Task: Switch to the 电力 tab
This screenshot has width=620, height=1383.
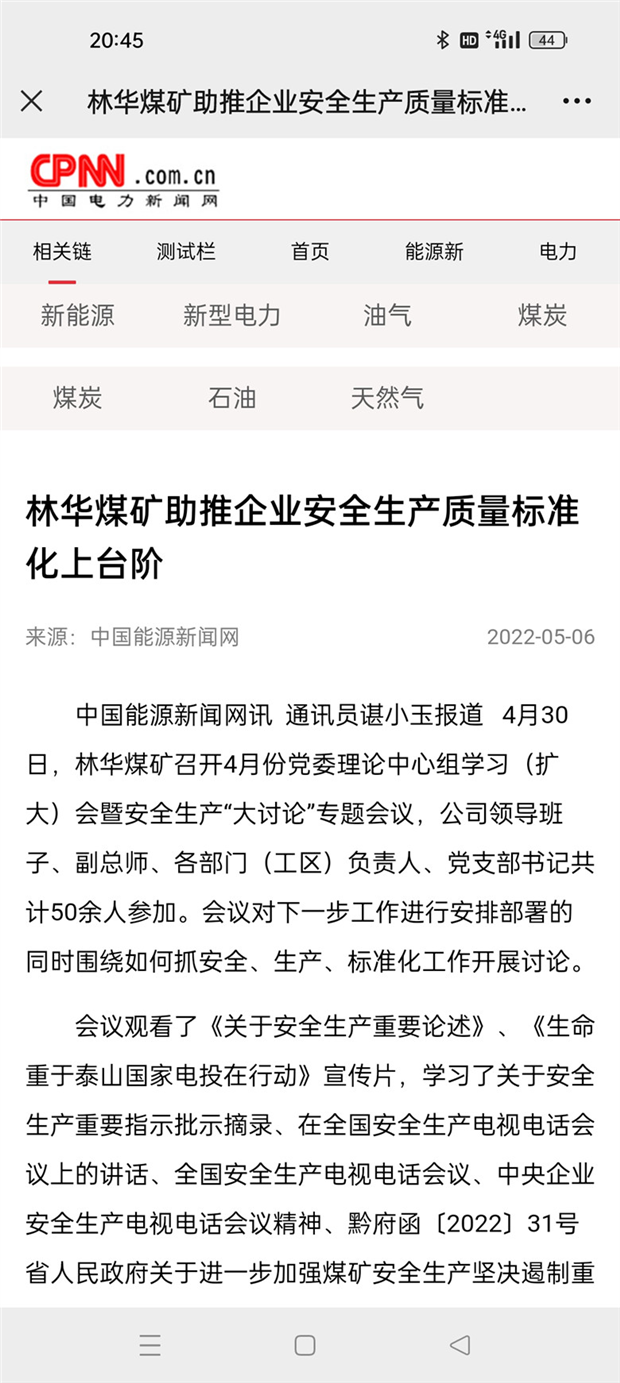Action: tap(558, 252)
